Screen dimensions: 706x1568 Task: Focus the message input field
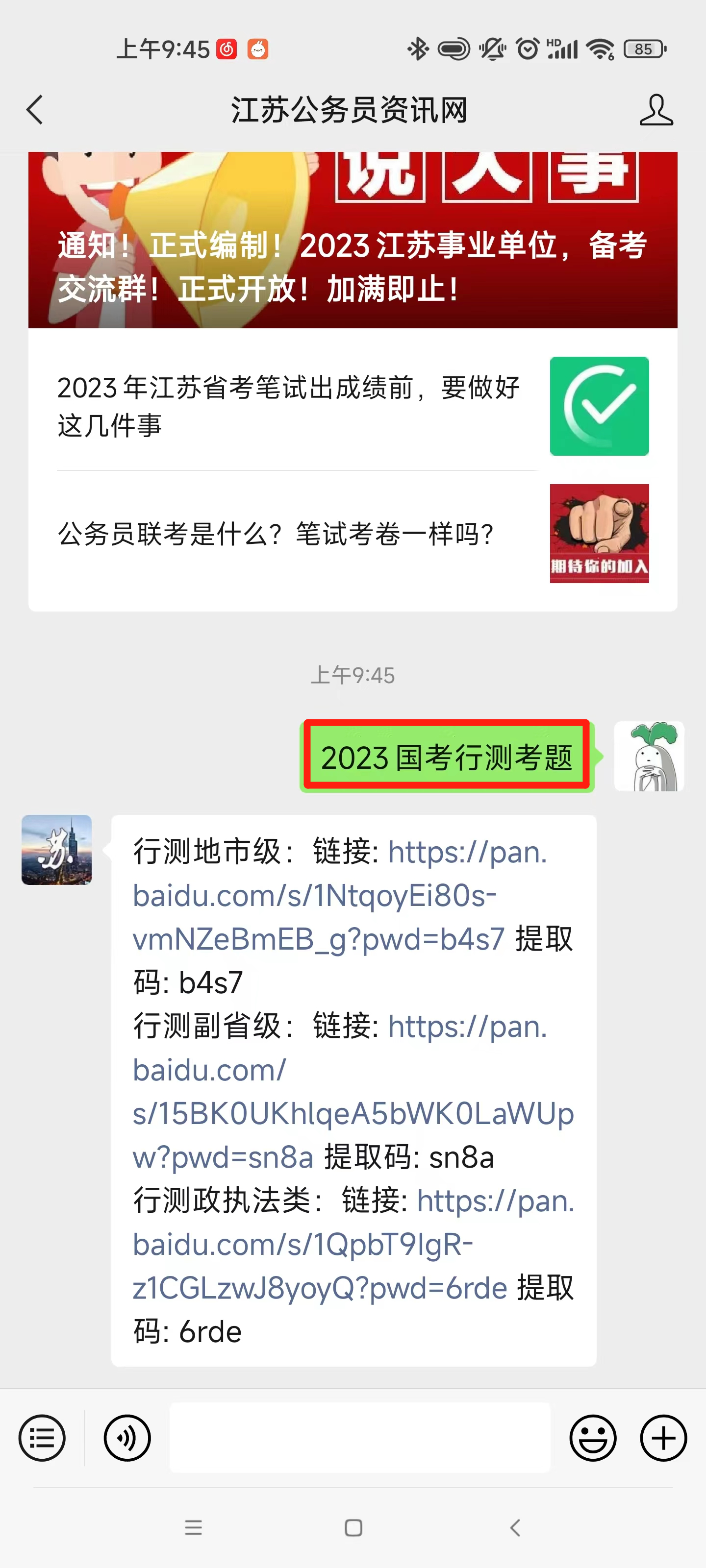pos(359,1438)
